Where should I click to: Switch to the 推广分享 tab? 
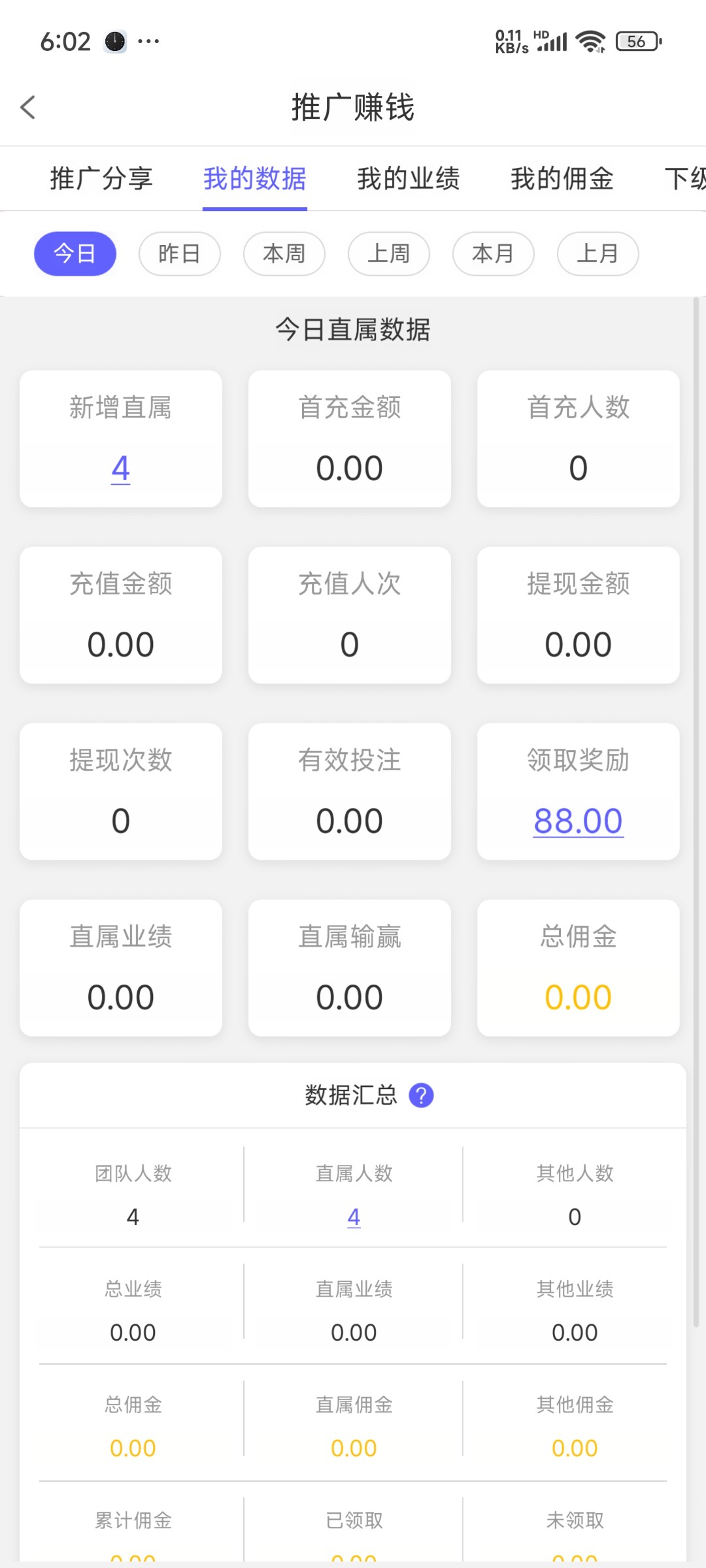pos(101,178)
